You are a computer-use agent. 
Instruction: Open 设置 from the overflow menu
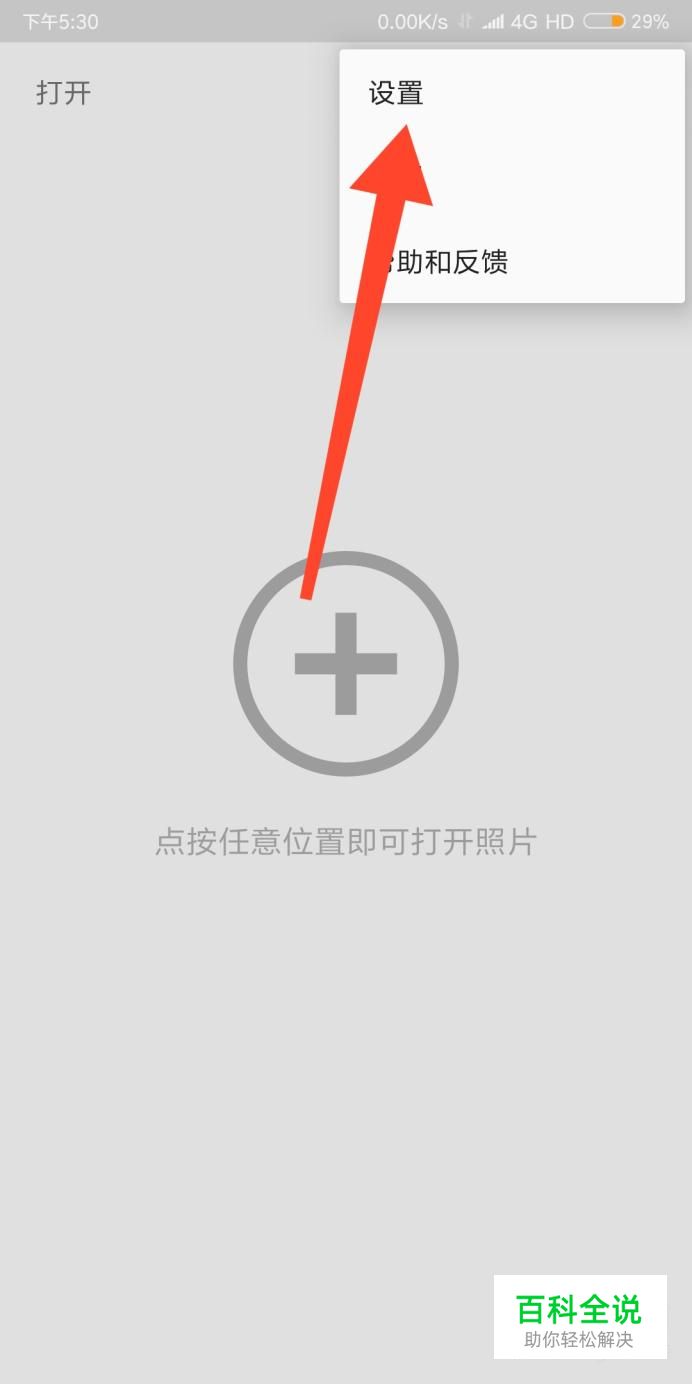(397, 94)
